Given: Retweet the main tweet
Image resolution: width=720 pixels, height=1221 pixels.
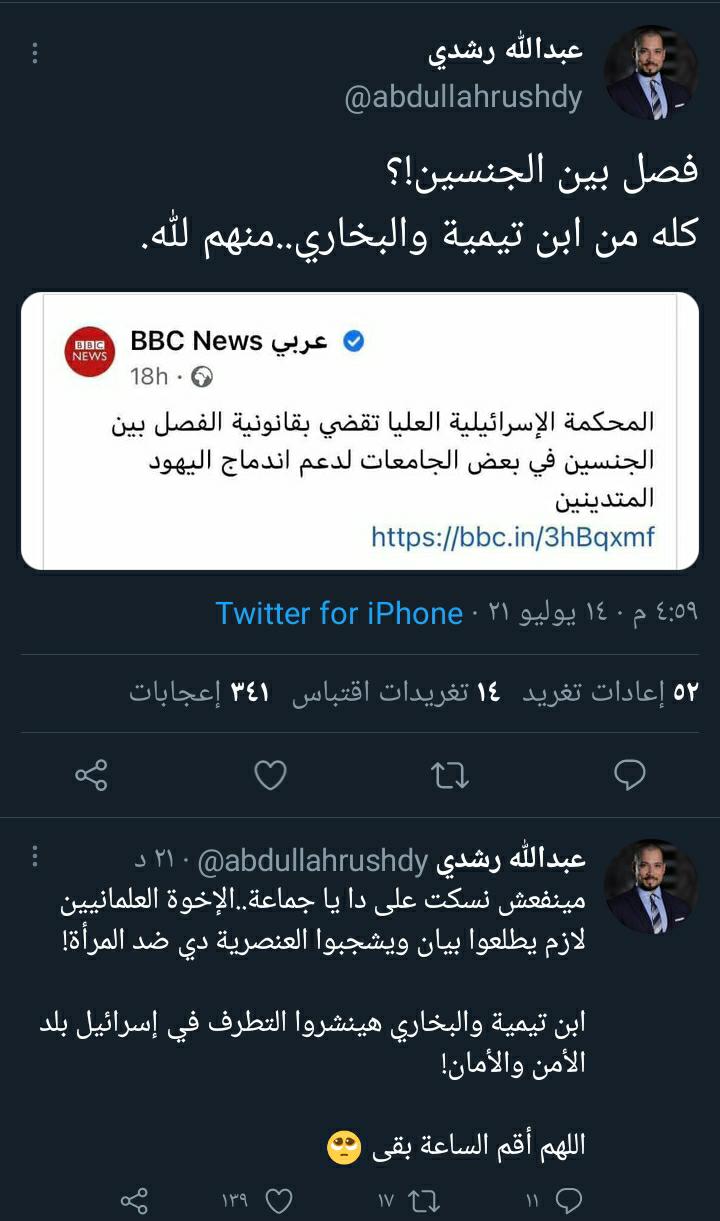Looking at the screenshot, I should 450,775.
